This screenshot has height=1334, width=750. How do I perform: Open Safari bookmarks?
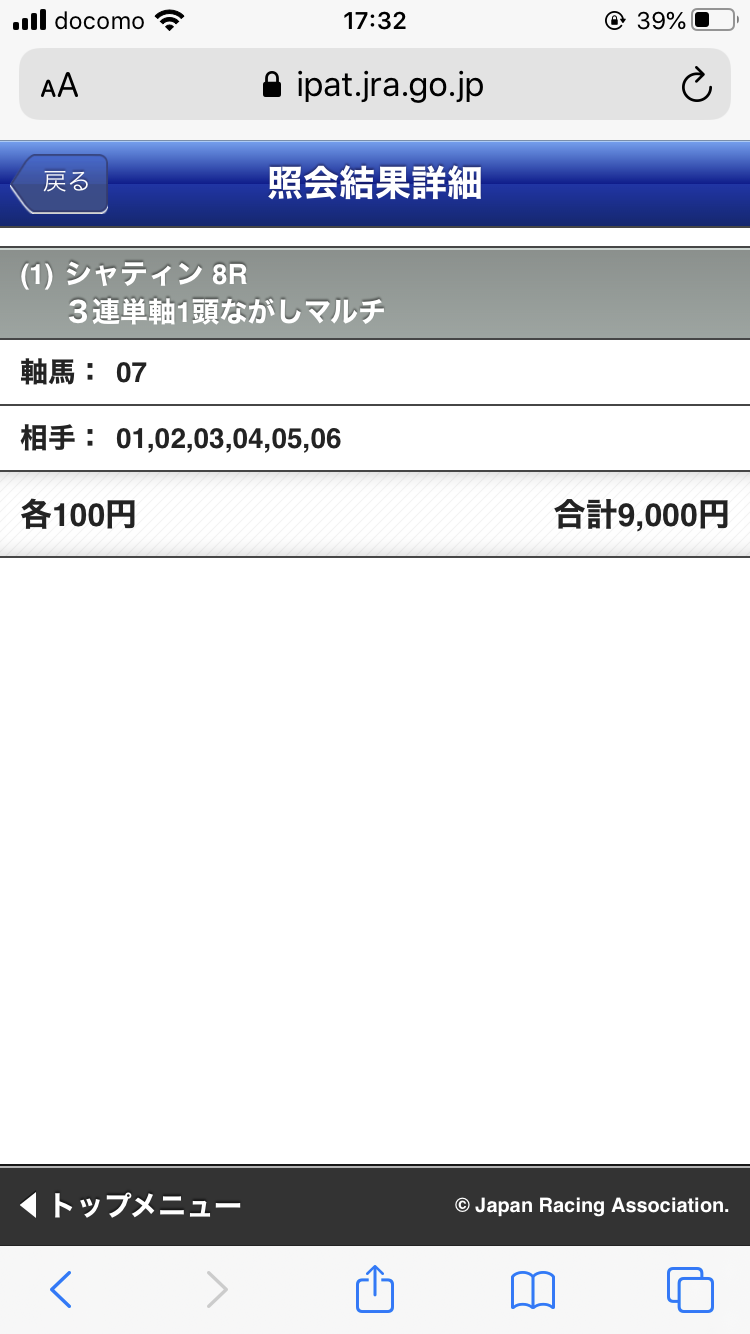[532, 1290]
